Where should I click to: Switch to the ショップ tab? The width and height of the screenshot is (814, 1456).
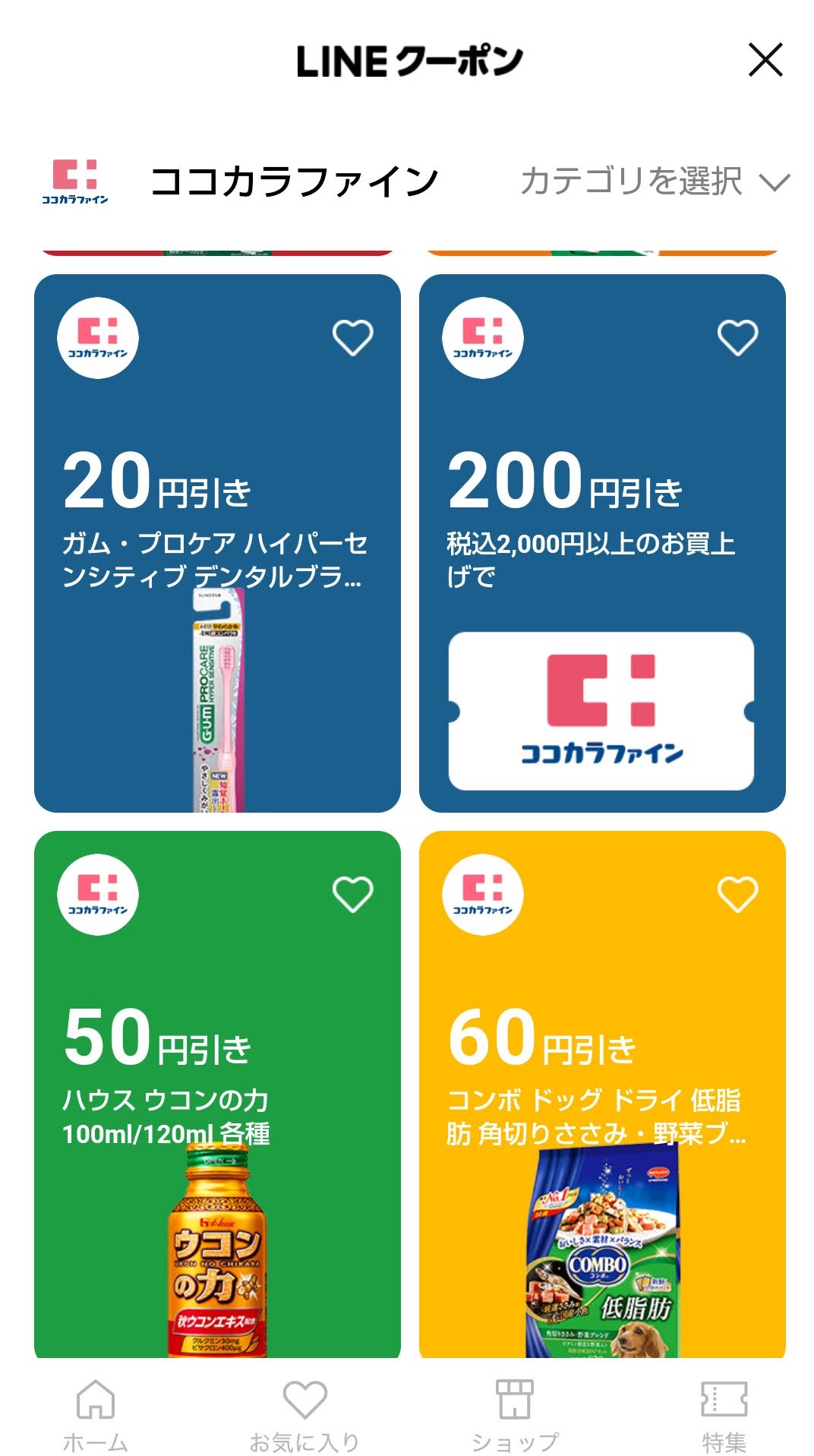pyautogui.click(x=515, y=1413)
